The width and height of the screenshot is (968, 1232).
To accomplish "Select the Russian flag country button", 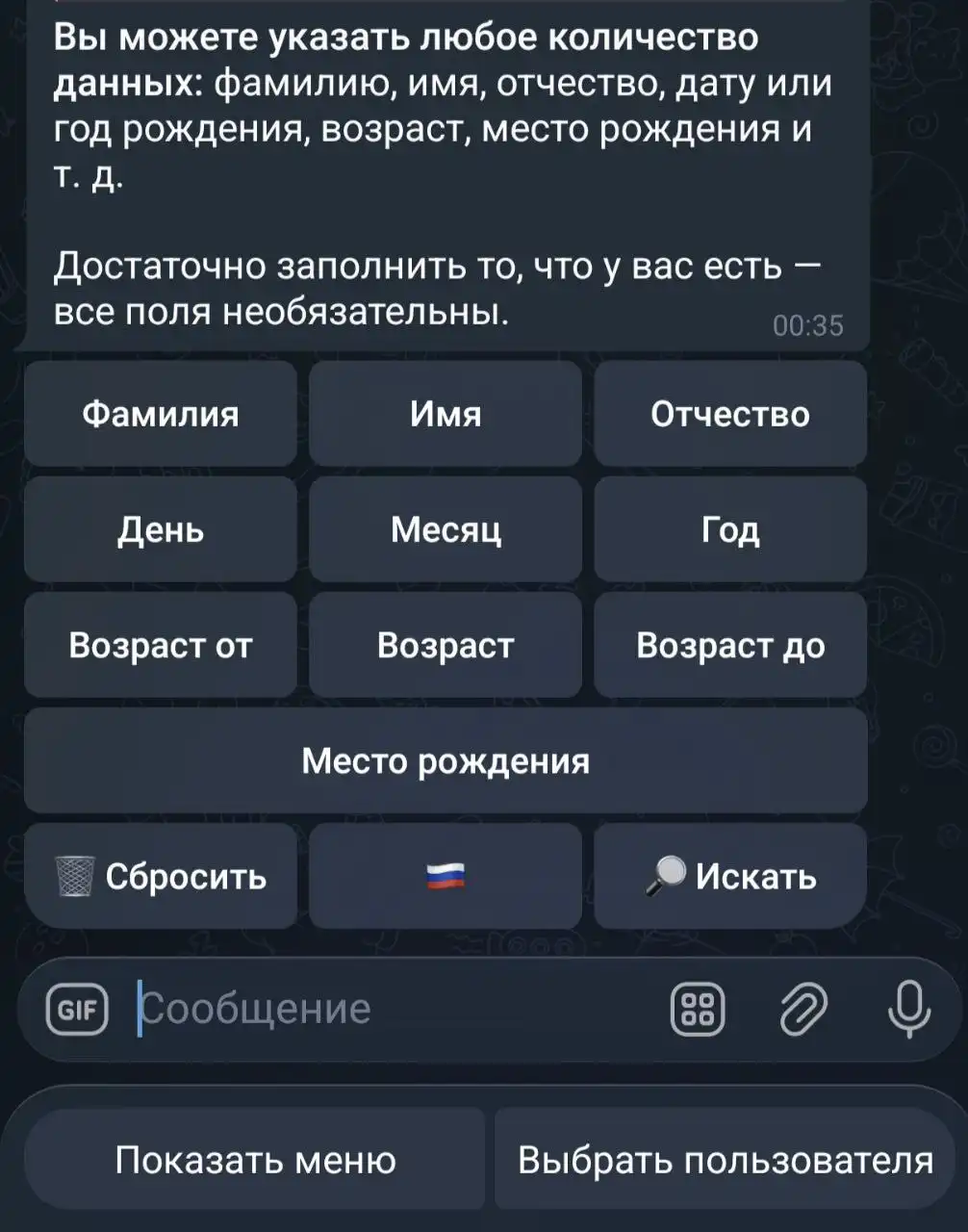I will [446, 875].
